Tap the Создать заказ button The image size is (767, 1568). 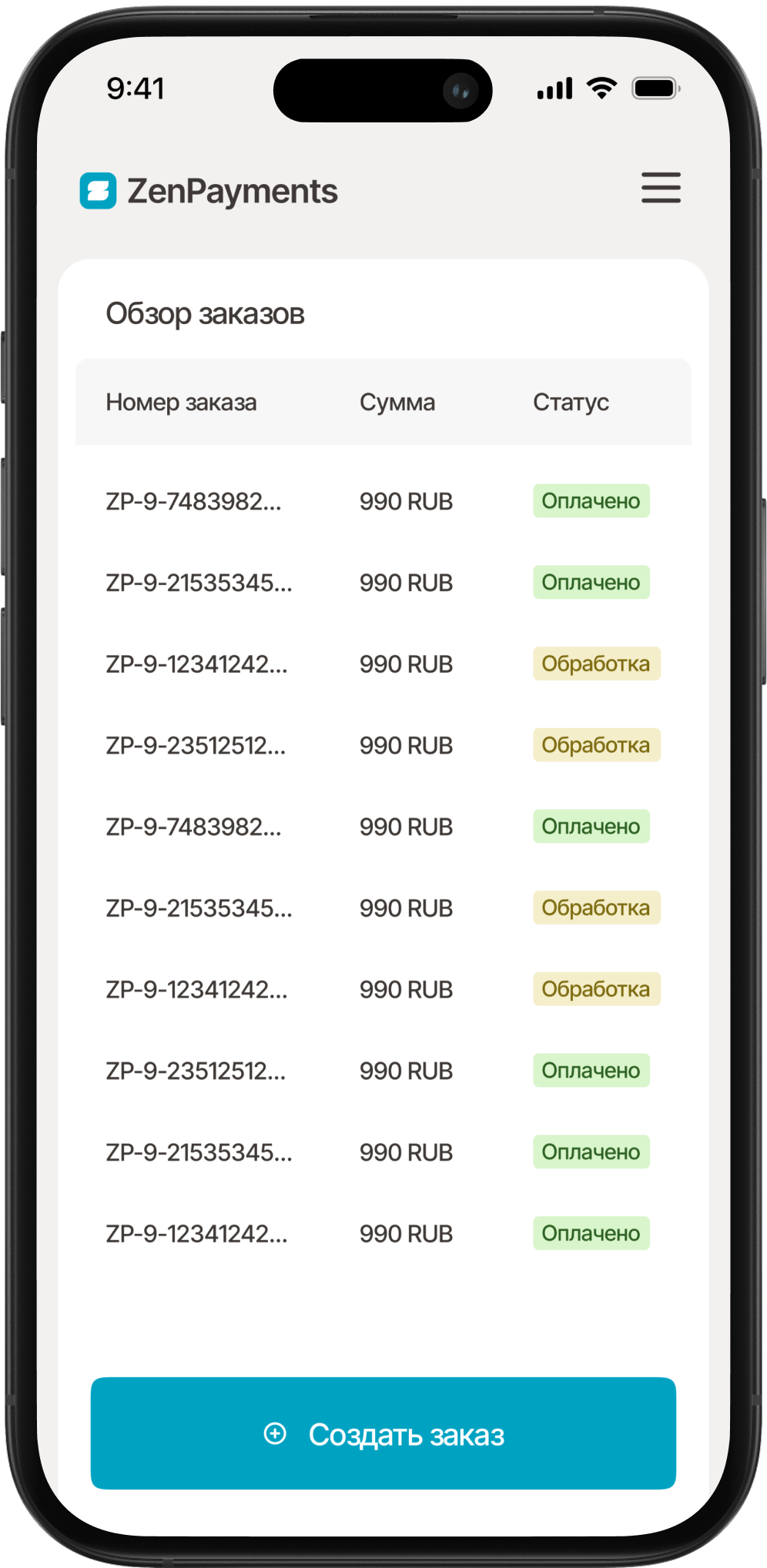coord(383,1433)
